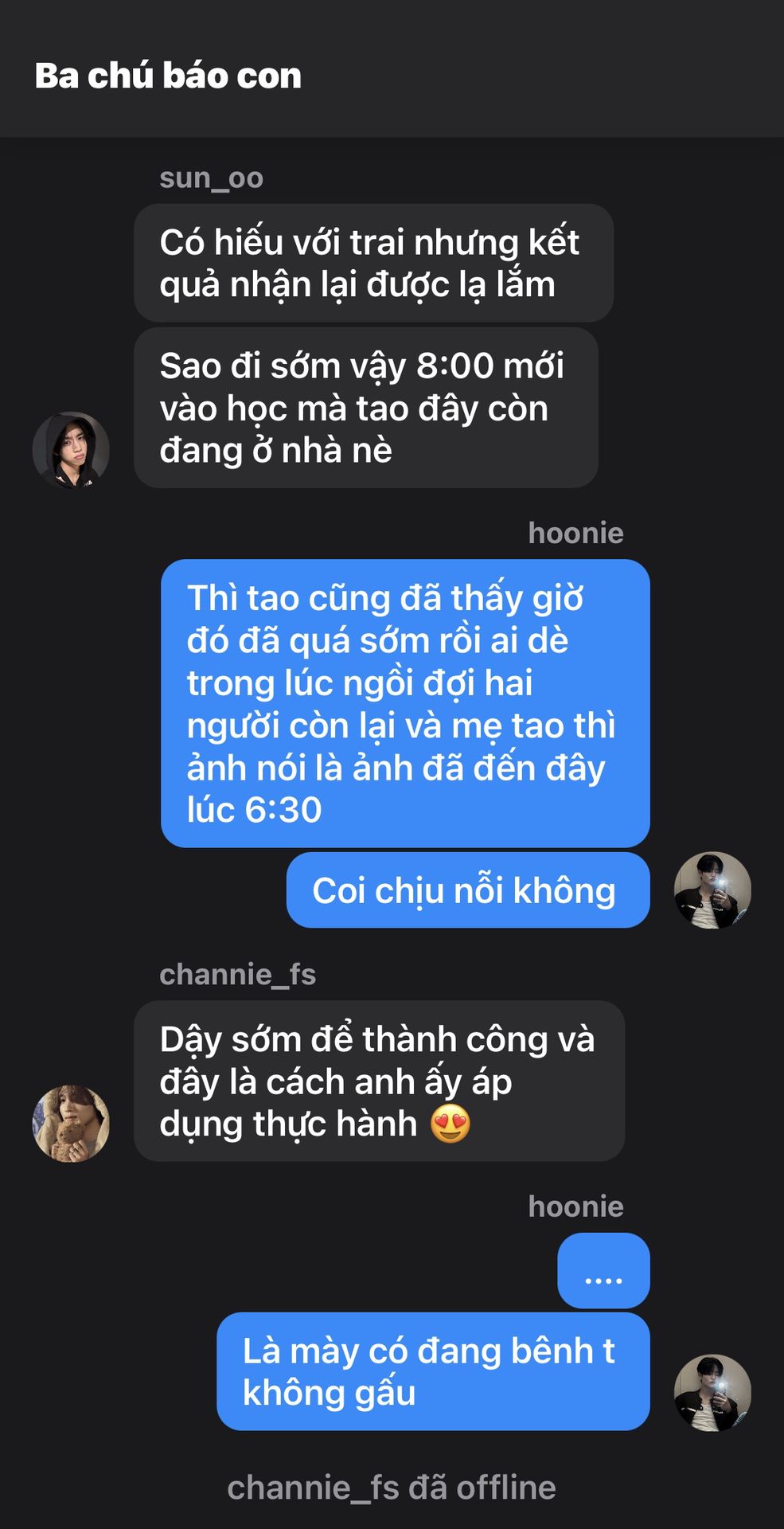Open hoonie's avatar beside "Là mày có đang bênh t"

712,1393
